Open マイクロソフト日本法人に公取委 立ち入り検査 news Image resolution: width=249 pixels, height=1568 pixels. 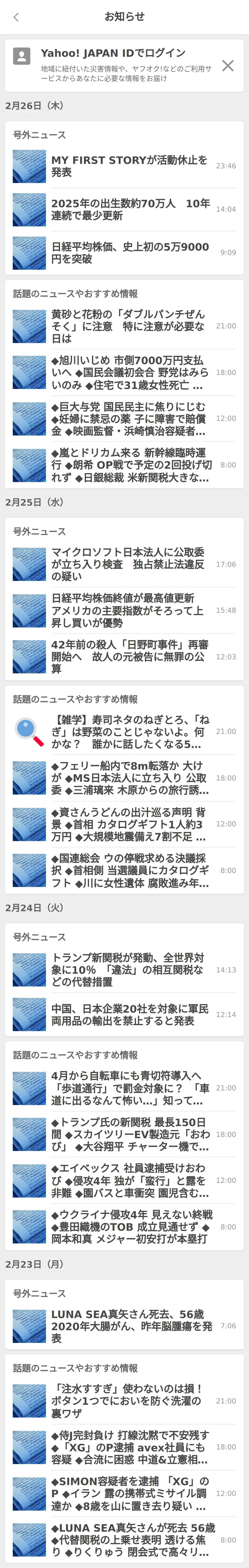click(x=130, y=564)
